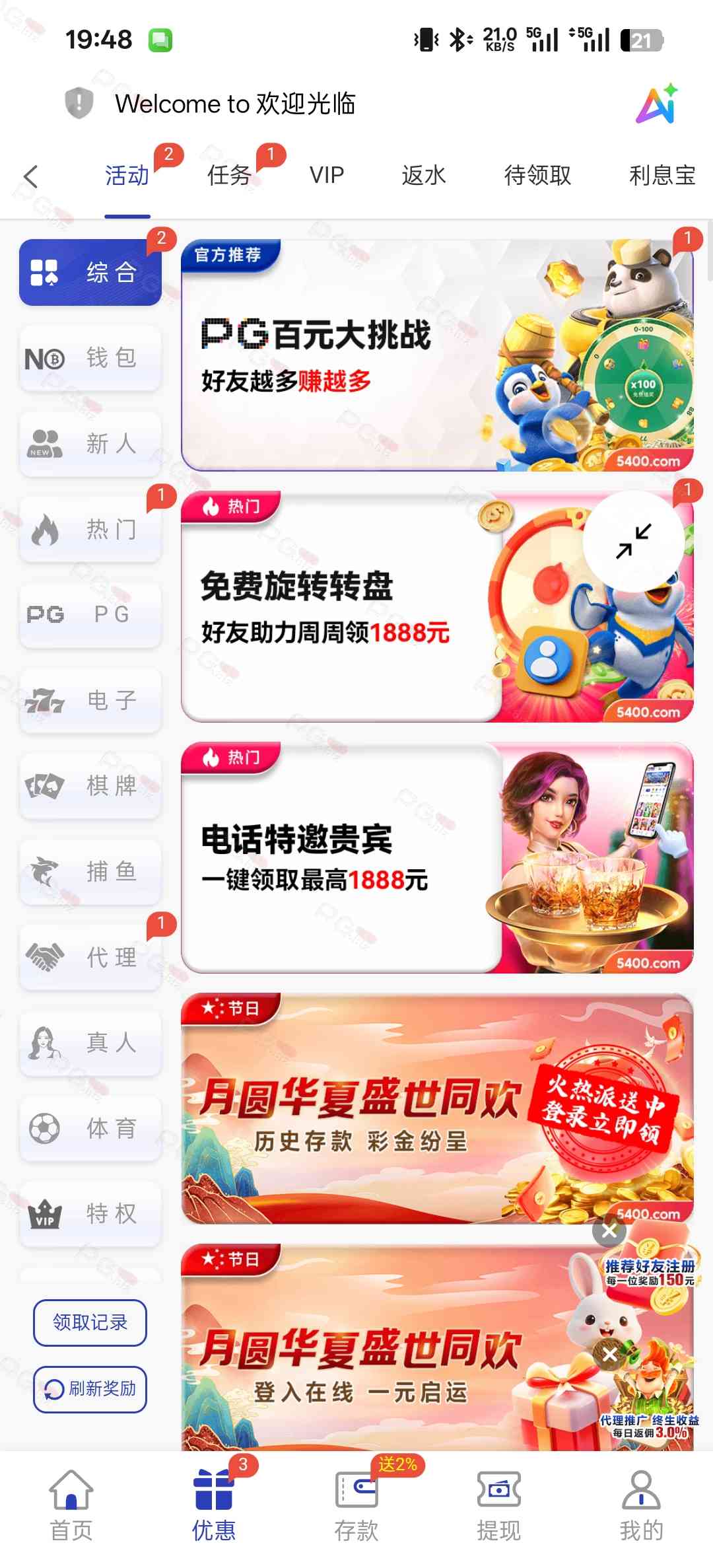Tap the 刷新奖励 button

[x=90, y=1389]
